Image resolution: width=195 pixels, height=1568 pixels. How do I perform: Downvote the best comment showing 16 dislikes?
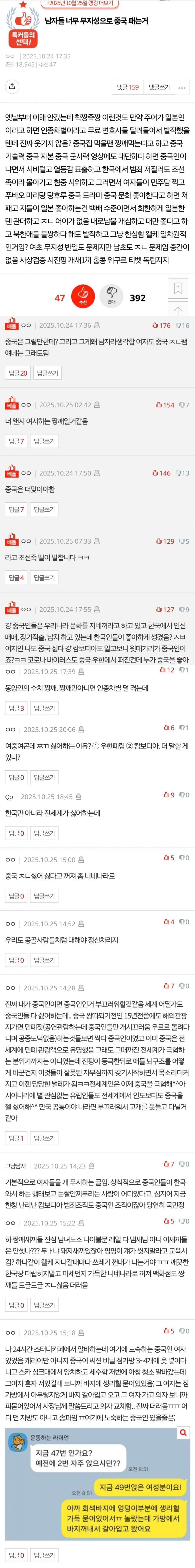182,326
